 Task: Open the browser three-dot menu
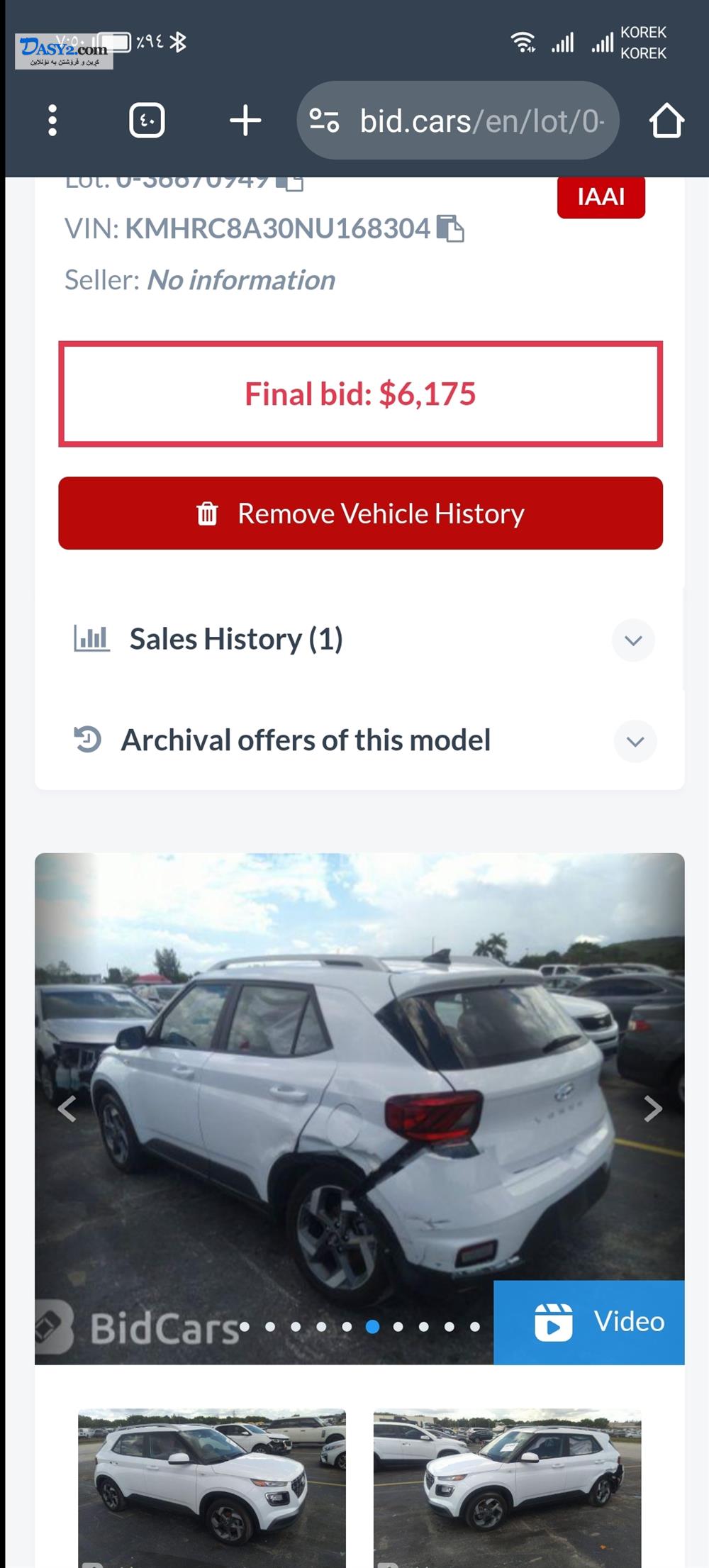(52, 121)
